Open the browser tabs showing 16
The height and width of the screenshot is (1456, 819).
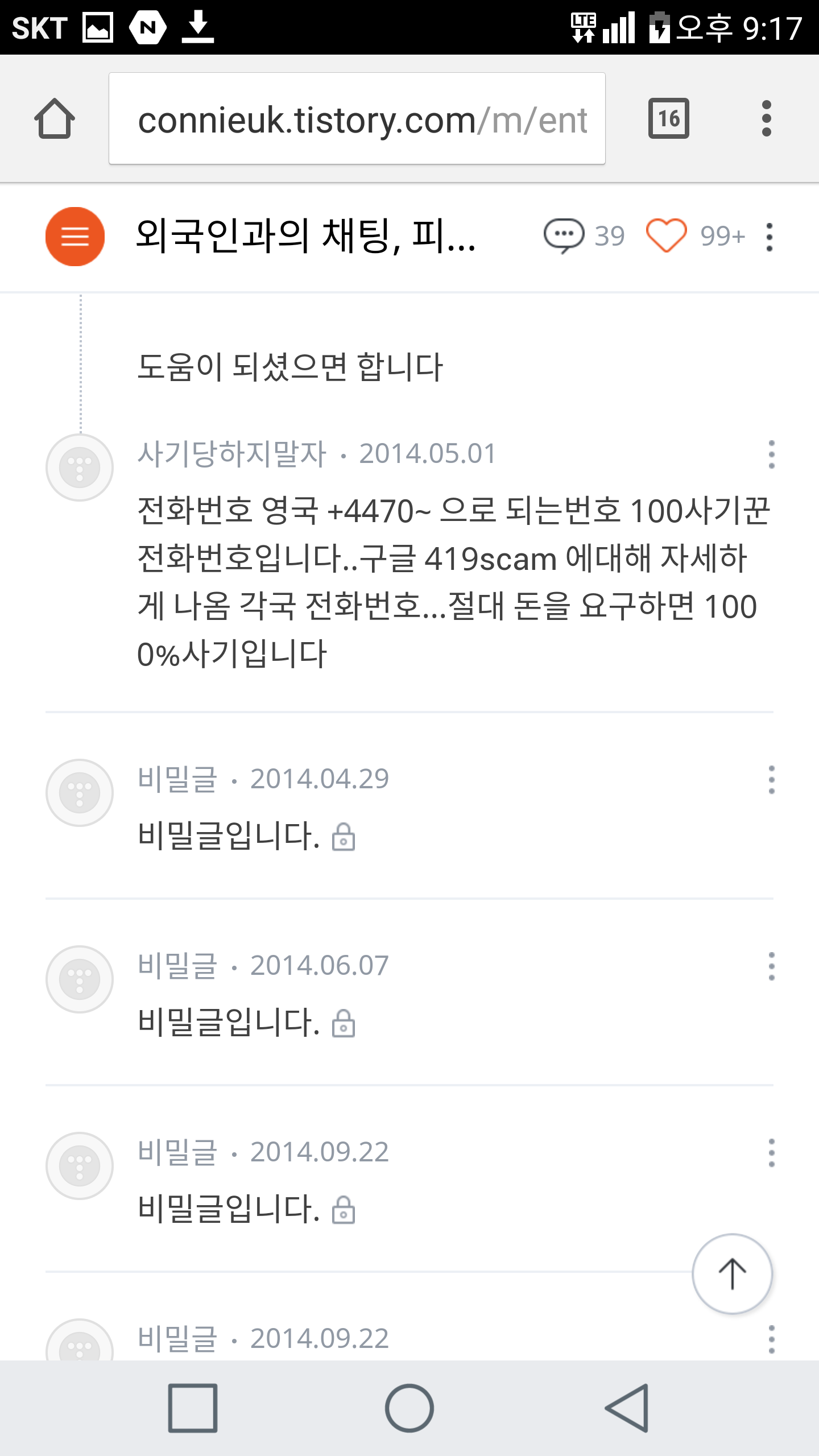coord(669,118)
